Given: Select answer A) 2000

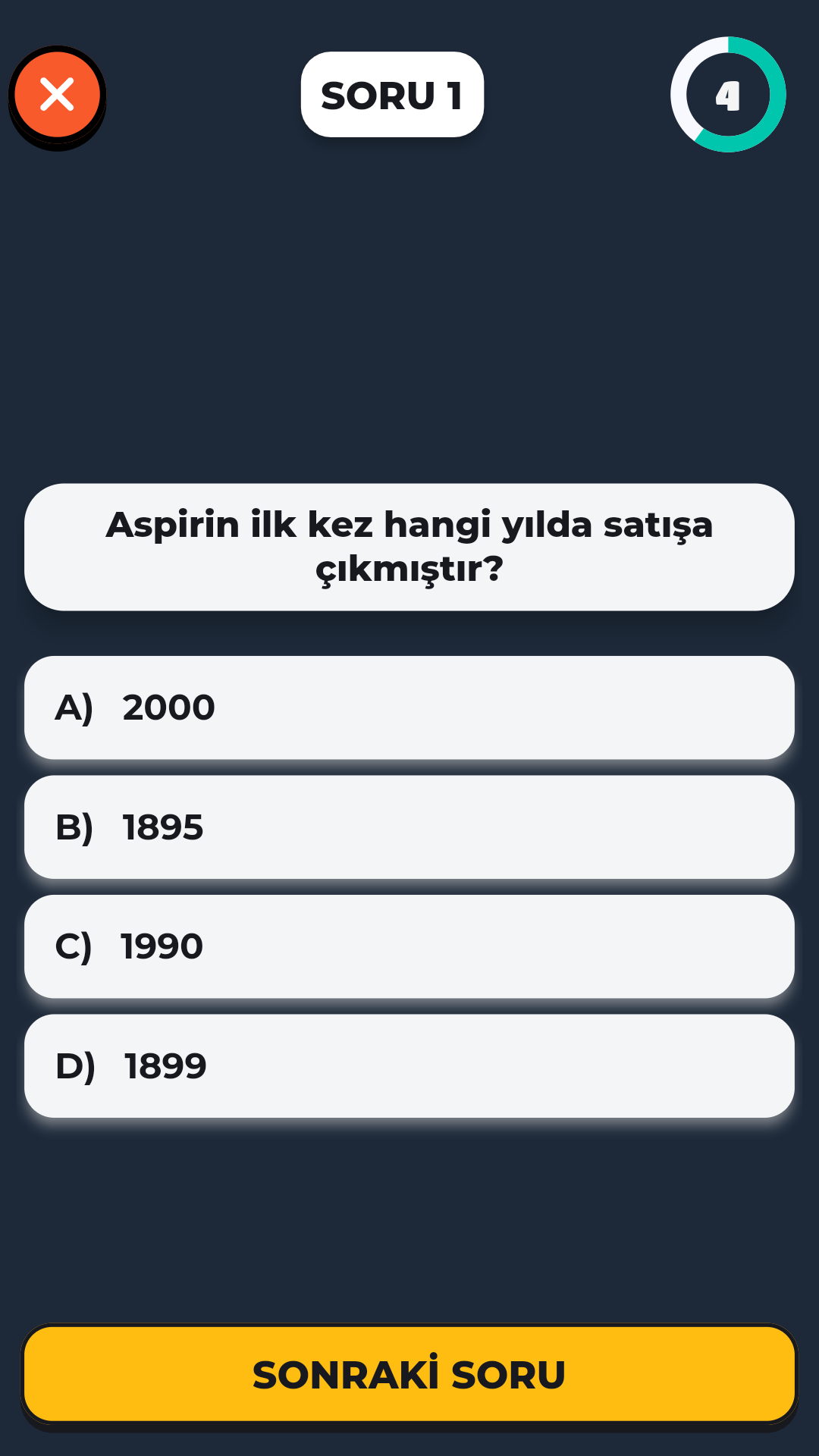Looking at the screenshot, I should coord(409,708).
